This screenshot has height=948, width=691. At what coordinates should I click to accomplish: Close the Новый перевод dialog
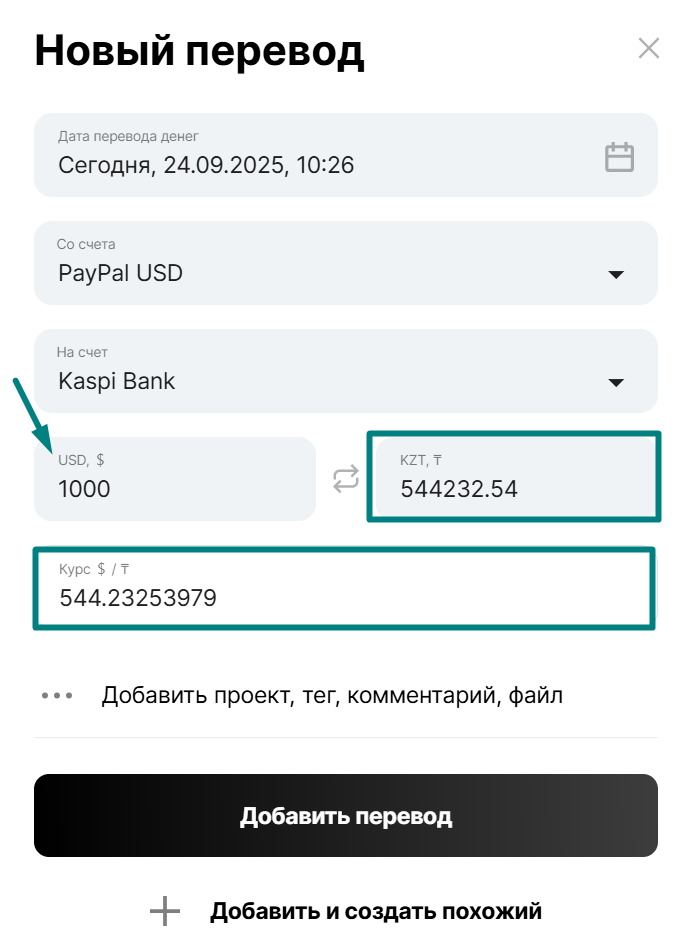coord(649,48)
